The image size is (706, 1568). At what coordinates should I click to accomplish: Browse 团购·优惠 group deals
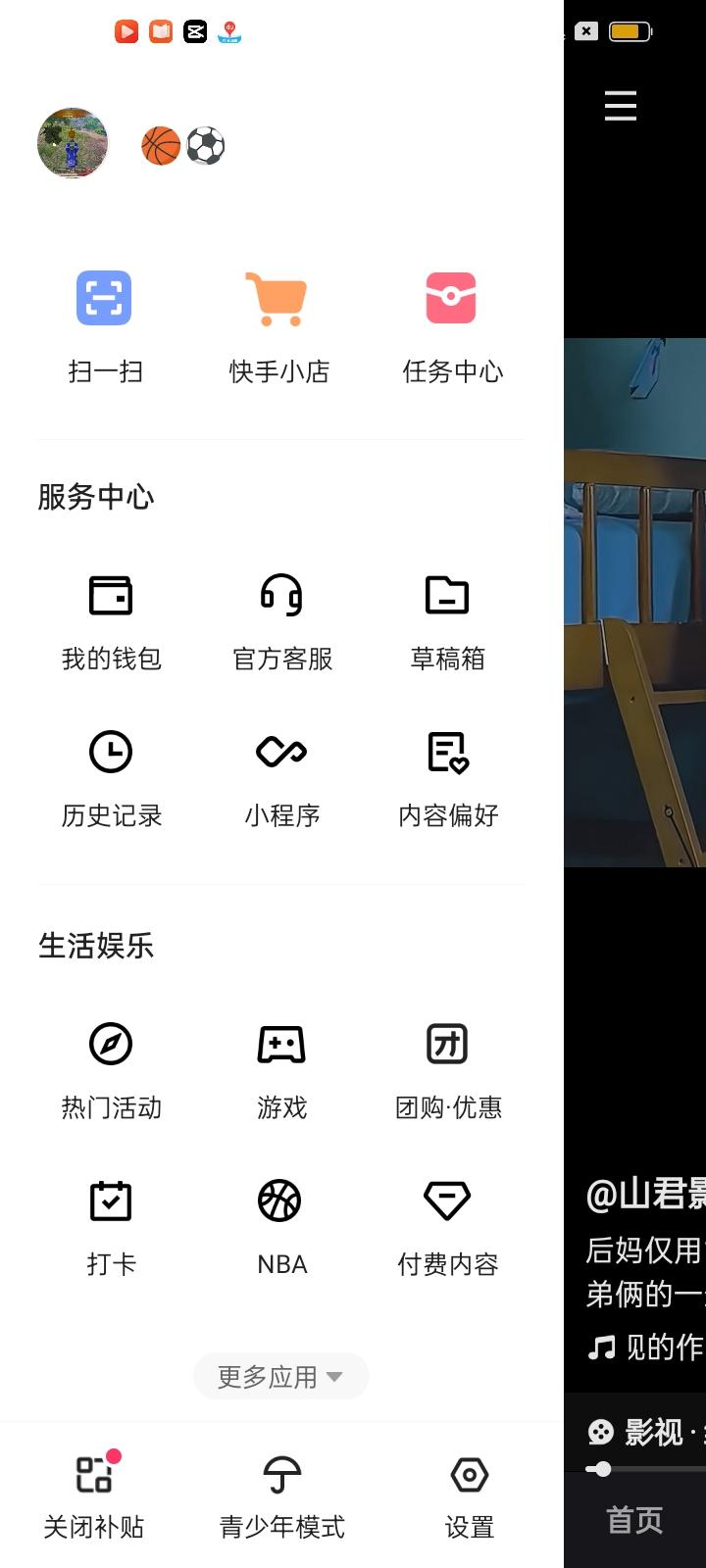[448, 1068]
